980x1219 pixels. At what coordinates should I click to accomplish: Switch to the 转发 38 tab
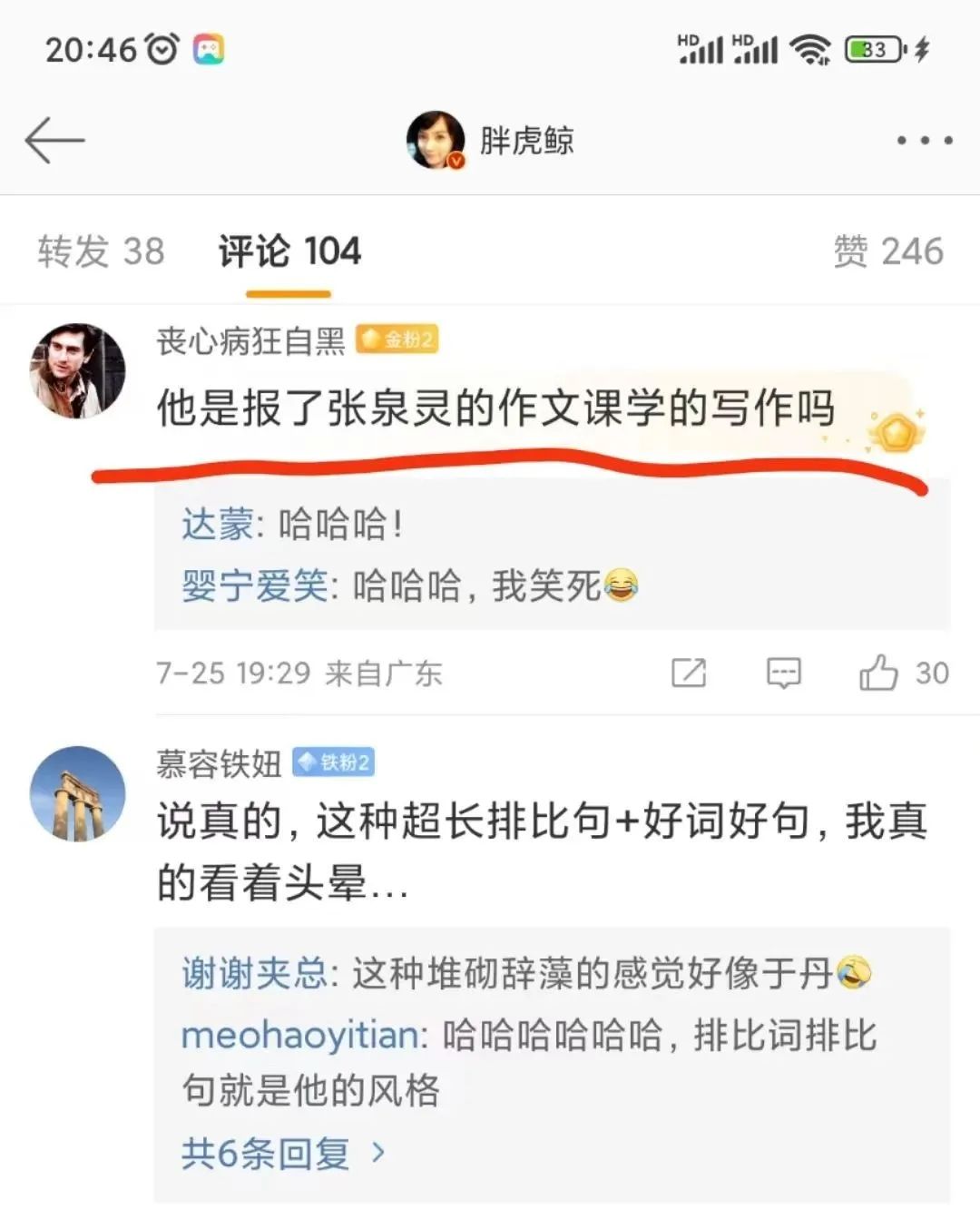pos(101,251)
